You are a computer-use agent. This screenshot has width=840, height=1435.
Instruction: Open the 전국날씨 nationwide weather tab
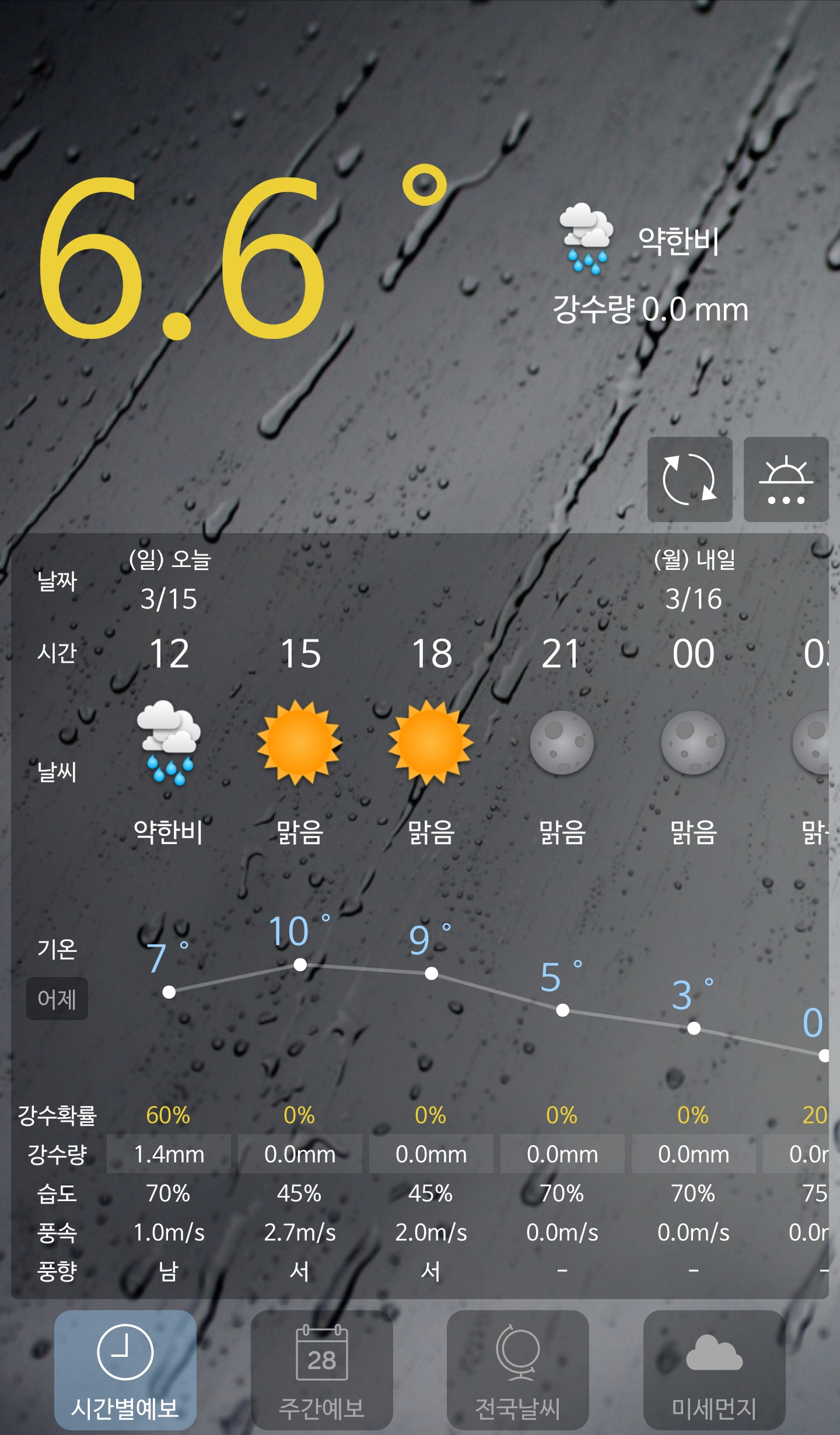[x=518, y=1370]
